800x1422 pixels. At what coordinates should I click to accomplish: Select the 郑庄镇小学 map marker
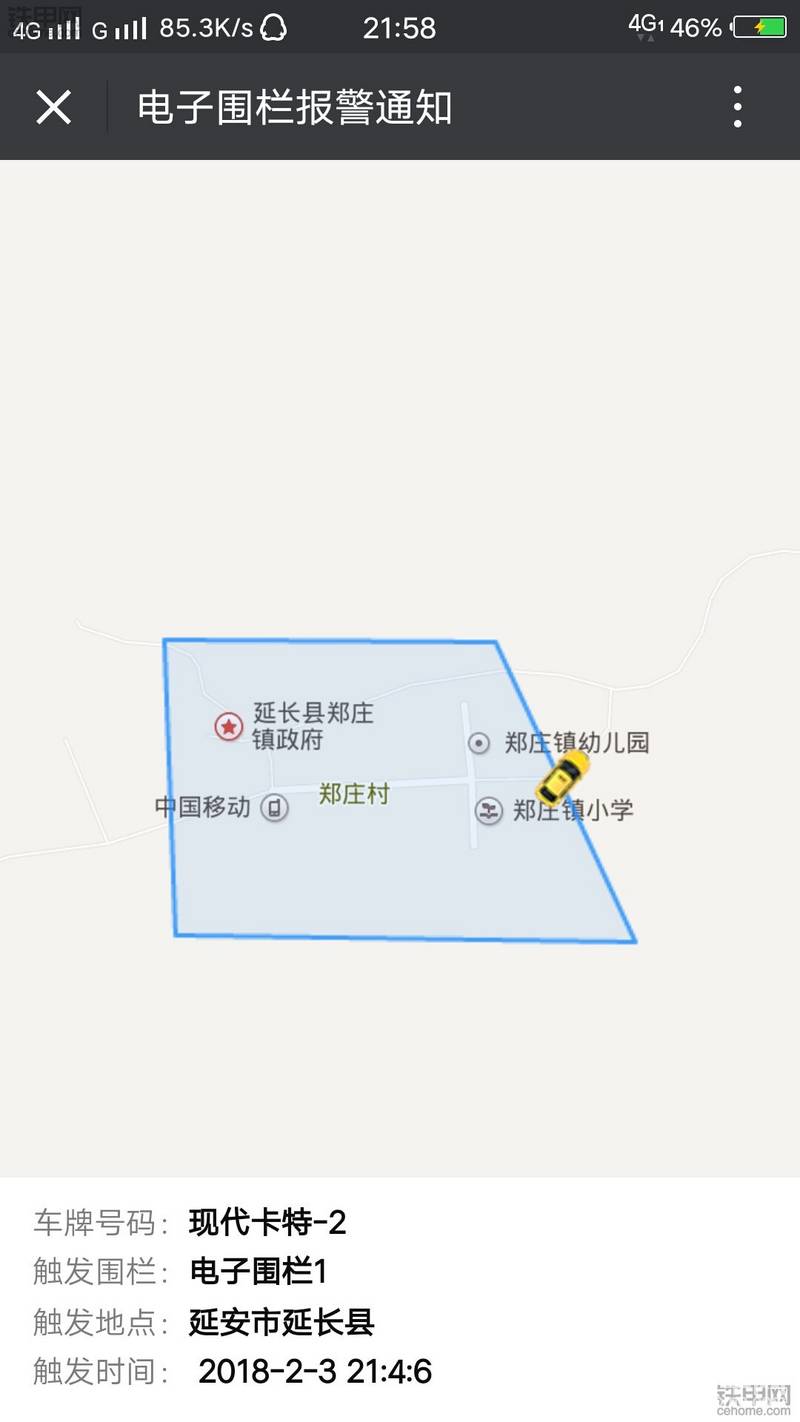tap(488, 810)
